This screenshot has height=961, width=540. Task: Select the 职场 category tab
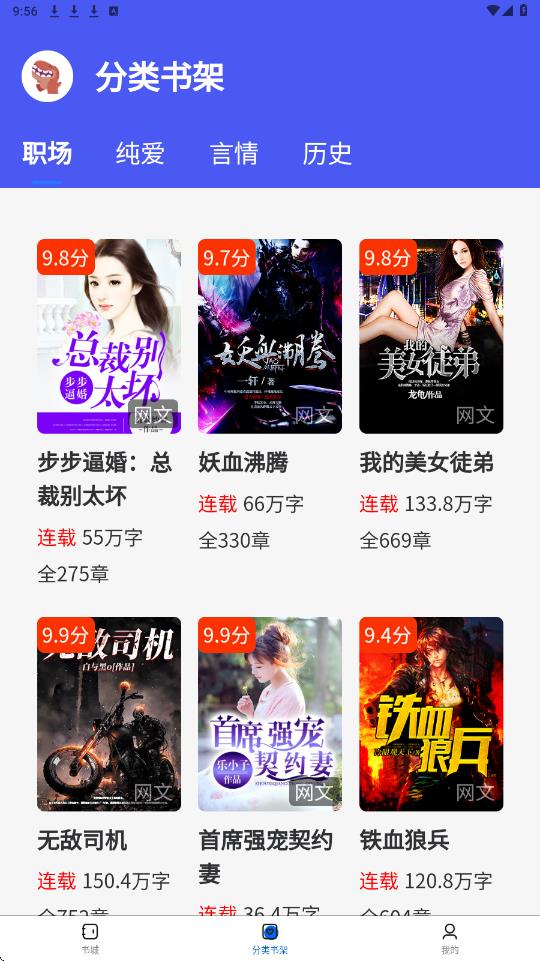47,153
